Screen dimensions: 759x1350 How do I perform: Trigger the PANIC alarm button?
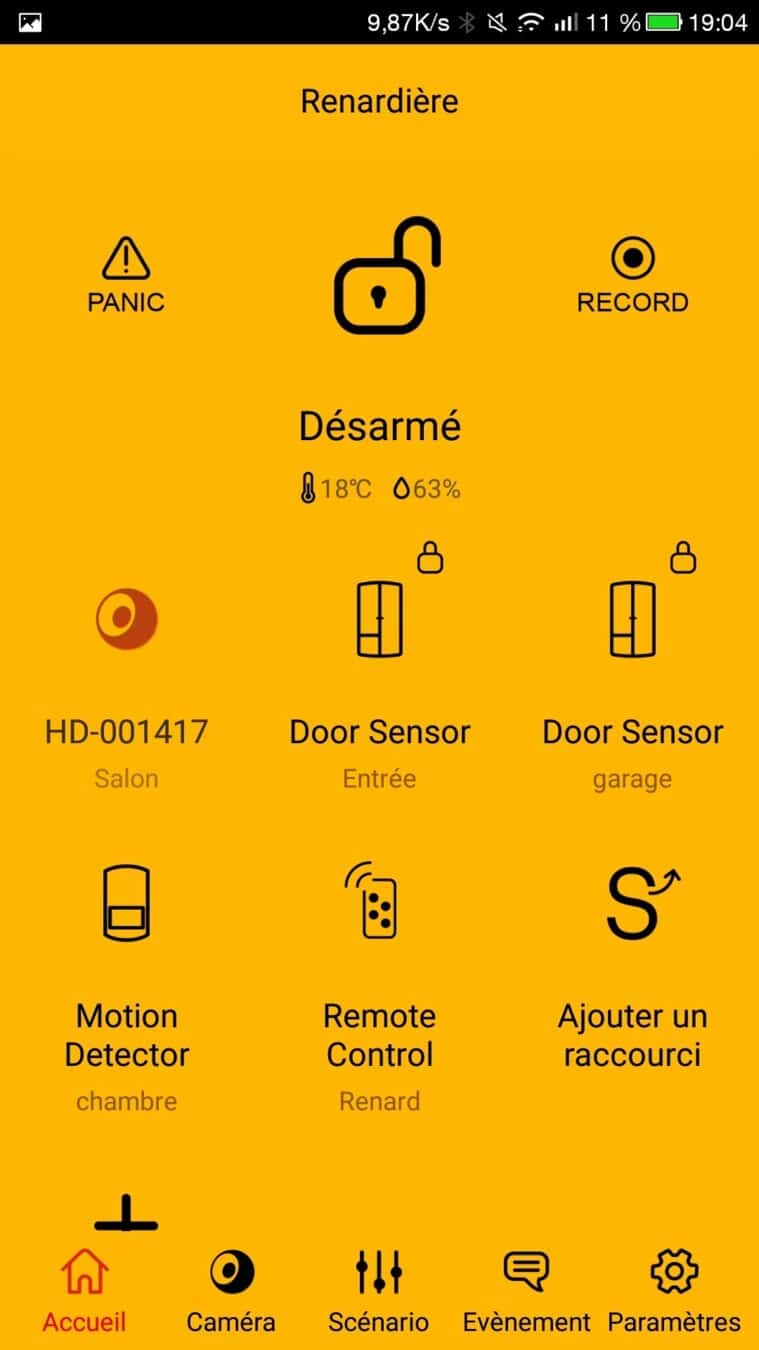pos(126,274)
